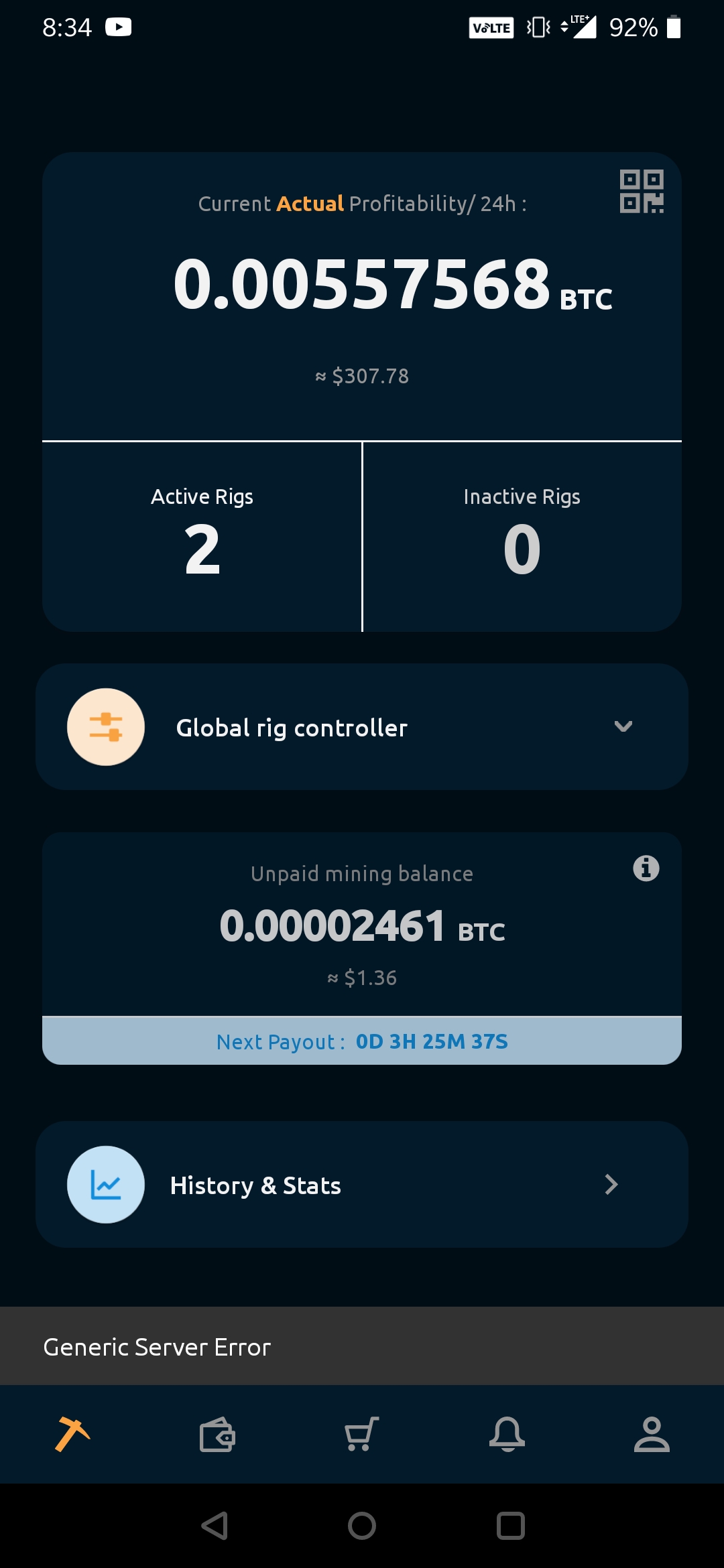Screen dimensions: 724x1568
Task: View the Inactive Rigs list
Action: 522,537
